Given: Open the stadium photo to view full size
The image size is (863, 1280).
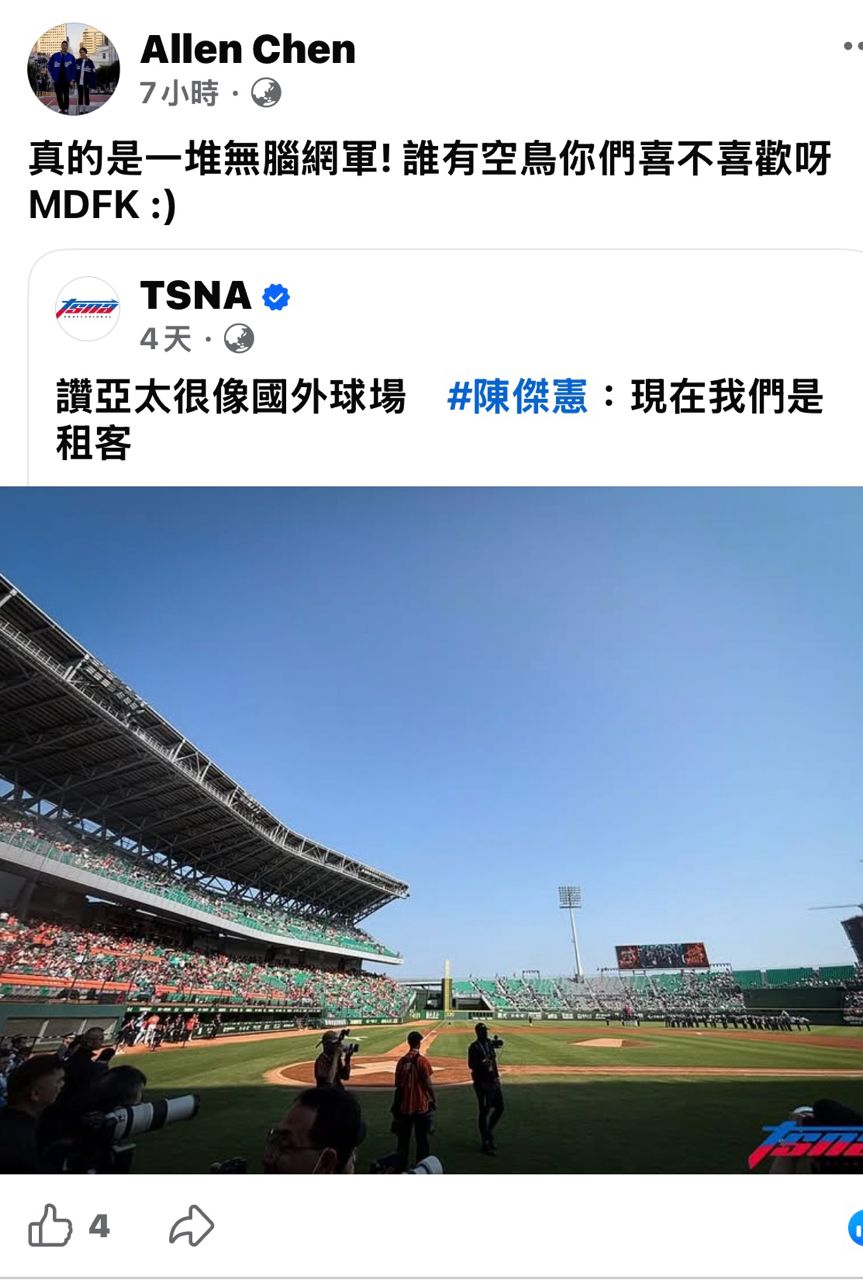Looking at the screenshot, I should click(x=430, y=830).
